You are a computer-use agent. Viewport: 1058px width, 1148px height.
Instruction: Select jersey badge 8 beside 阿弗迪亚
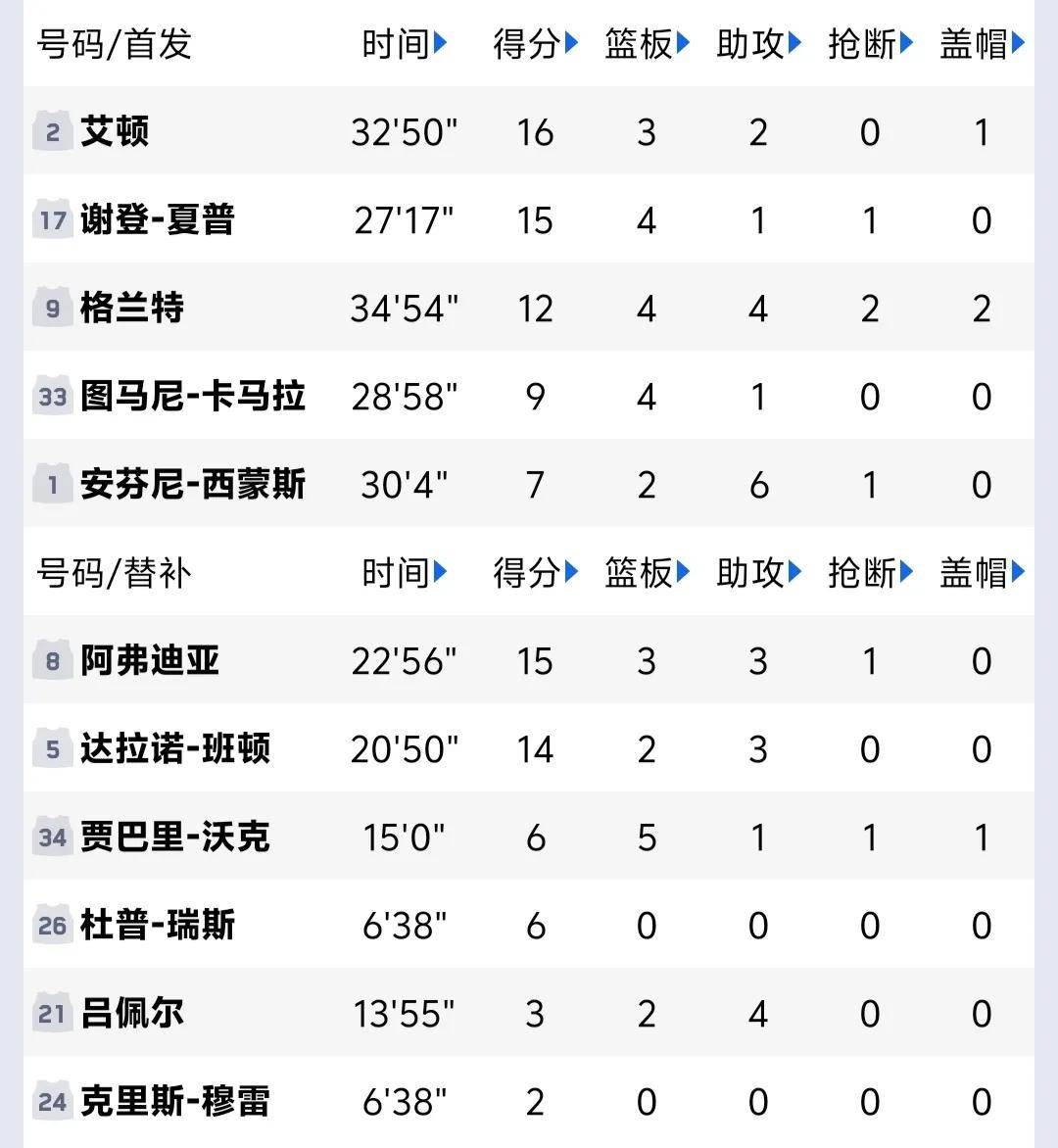pyautogui.click(x=51, y=661)
